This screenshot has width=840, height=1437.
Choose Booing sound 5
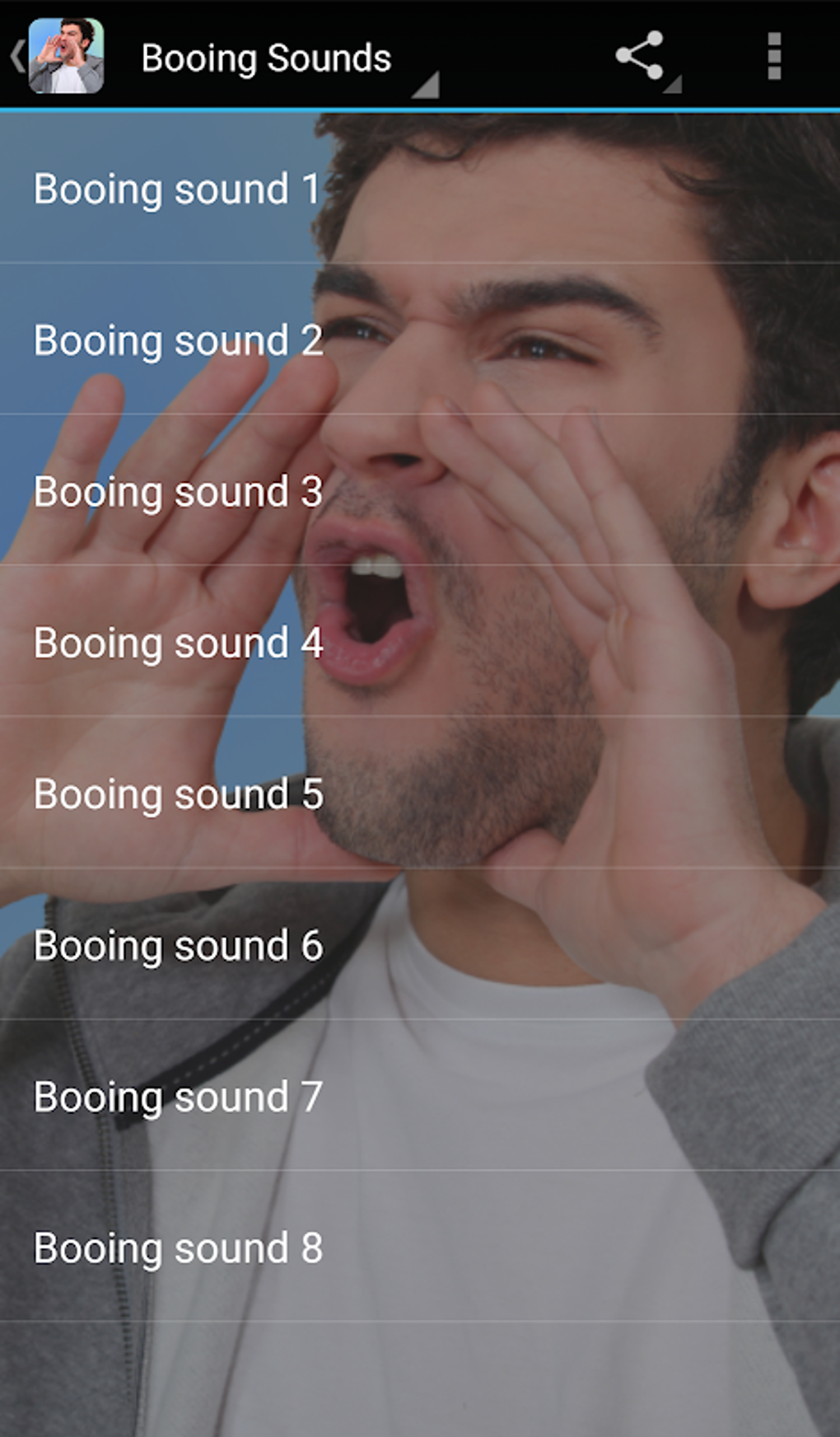[420, 793]
